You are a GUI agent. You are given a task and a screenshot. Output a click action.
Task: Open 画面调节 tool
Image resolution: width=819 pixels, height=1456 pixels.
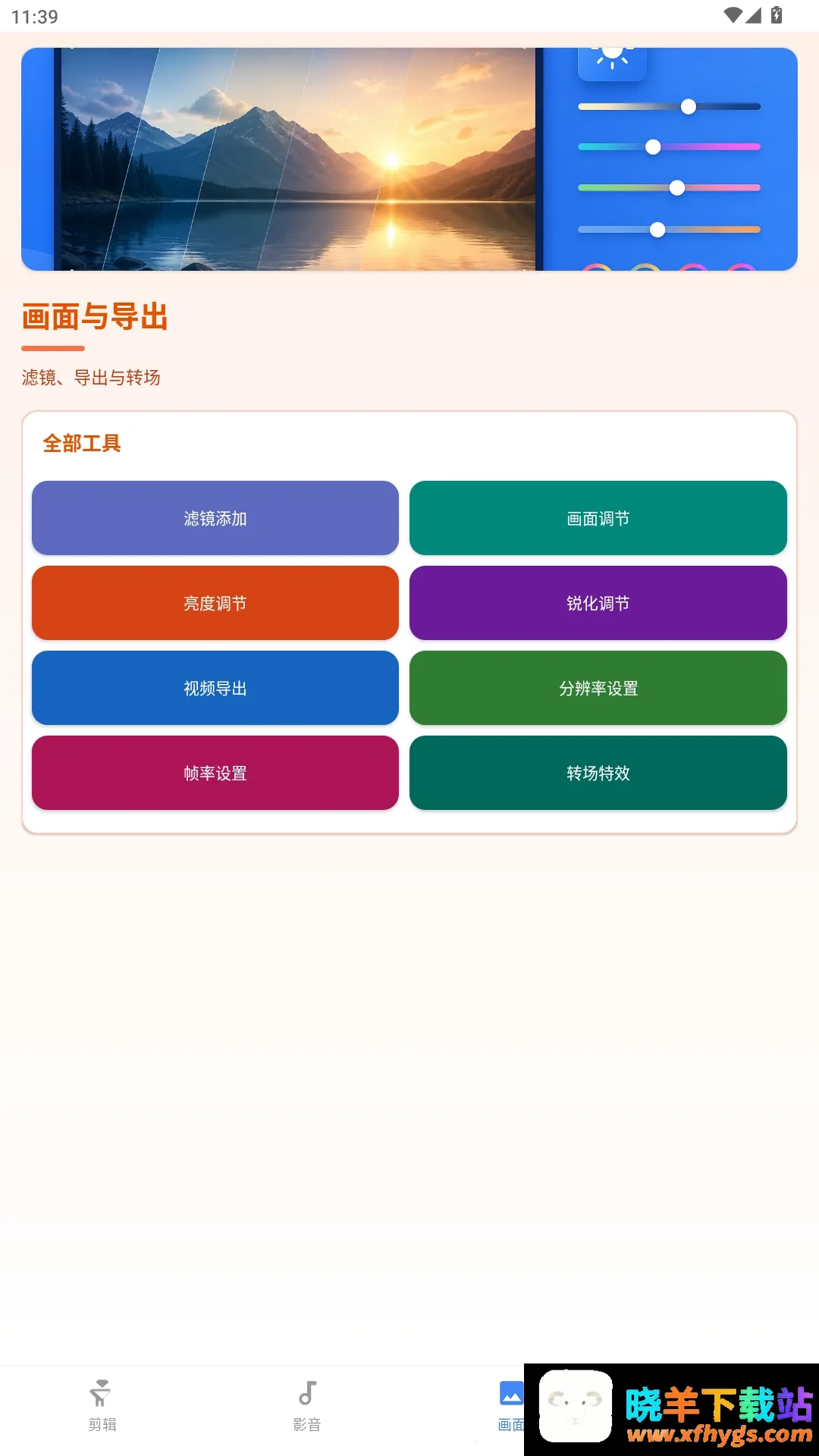598,518
